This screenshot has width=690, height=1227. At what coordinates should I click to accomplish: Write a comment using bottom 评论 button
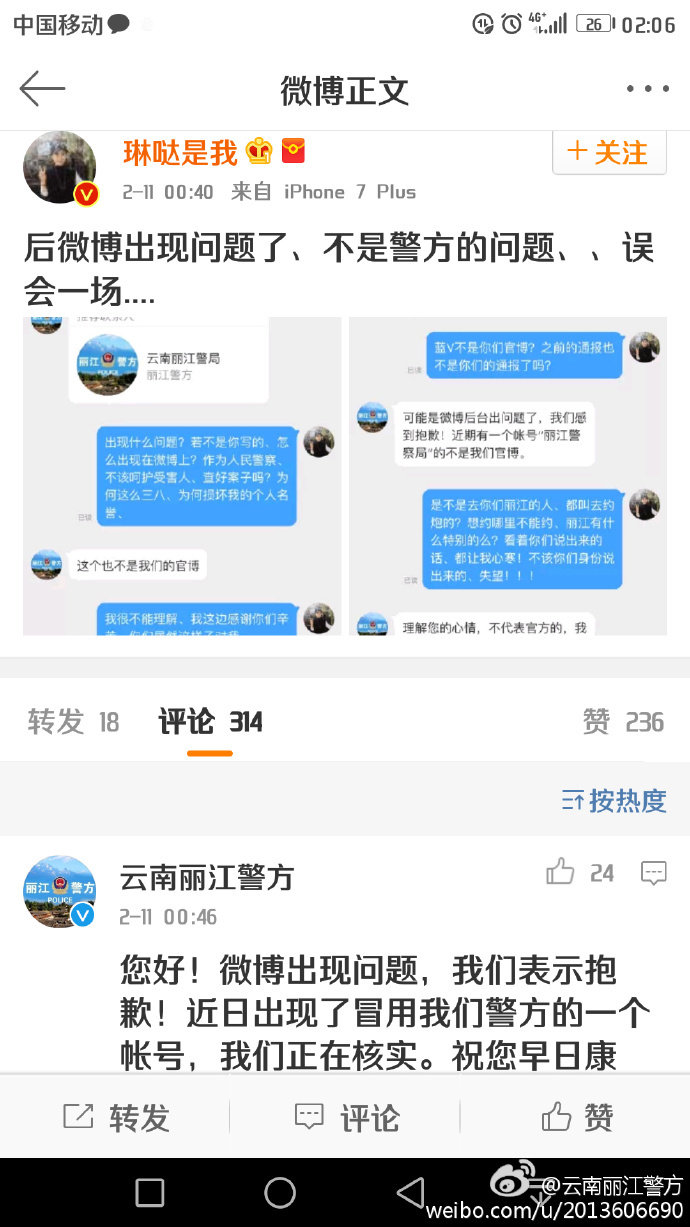coord(346,1117)
